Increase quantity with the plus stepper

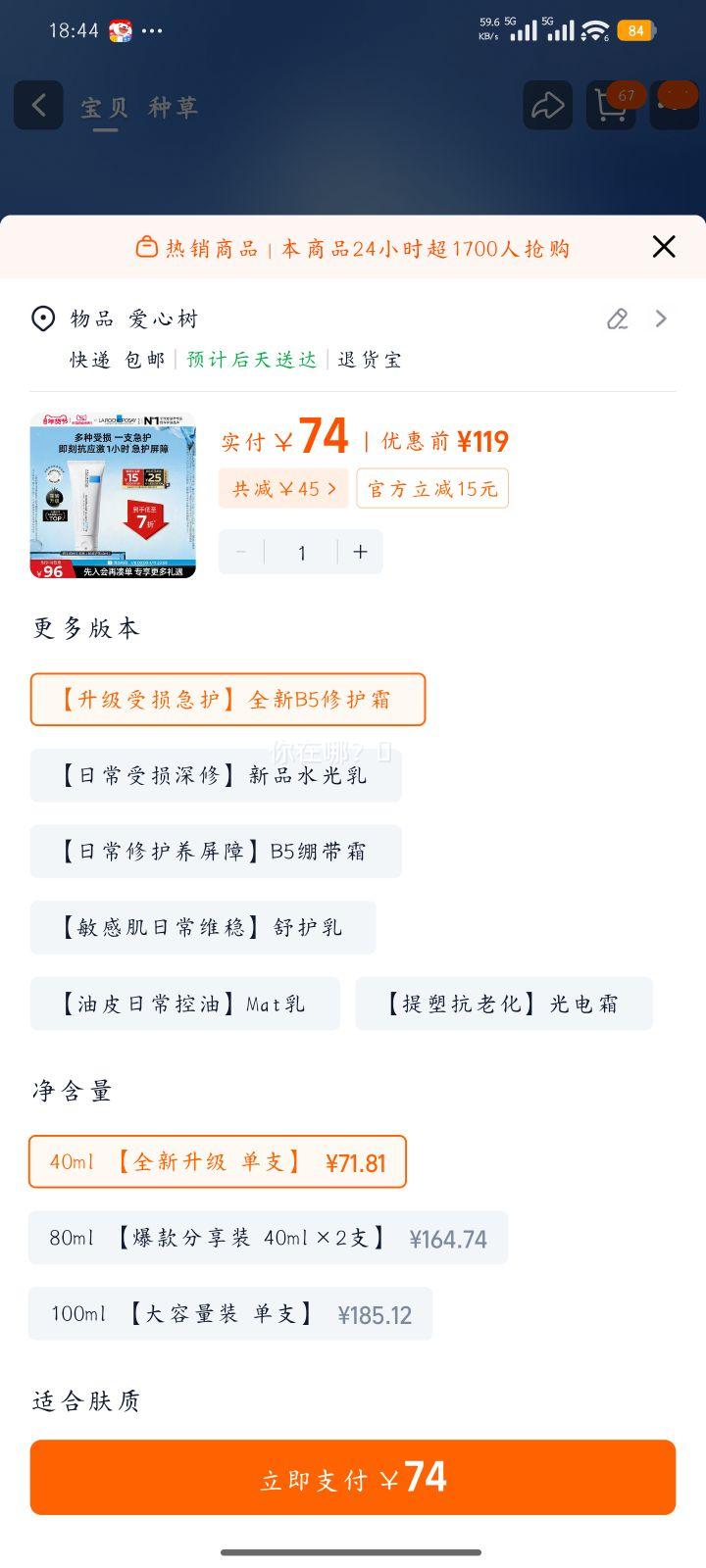point(360,552)
